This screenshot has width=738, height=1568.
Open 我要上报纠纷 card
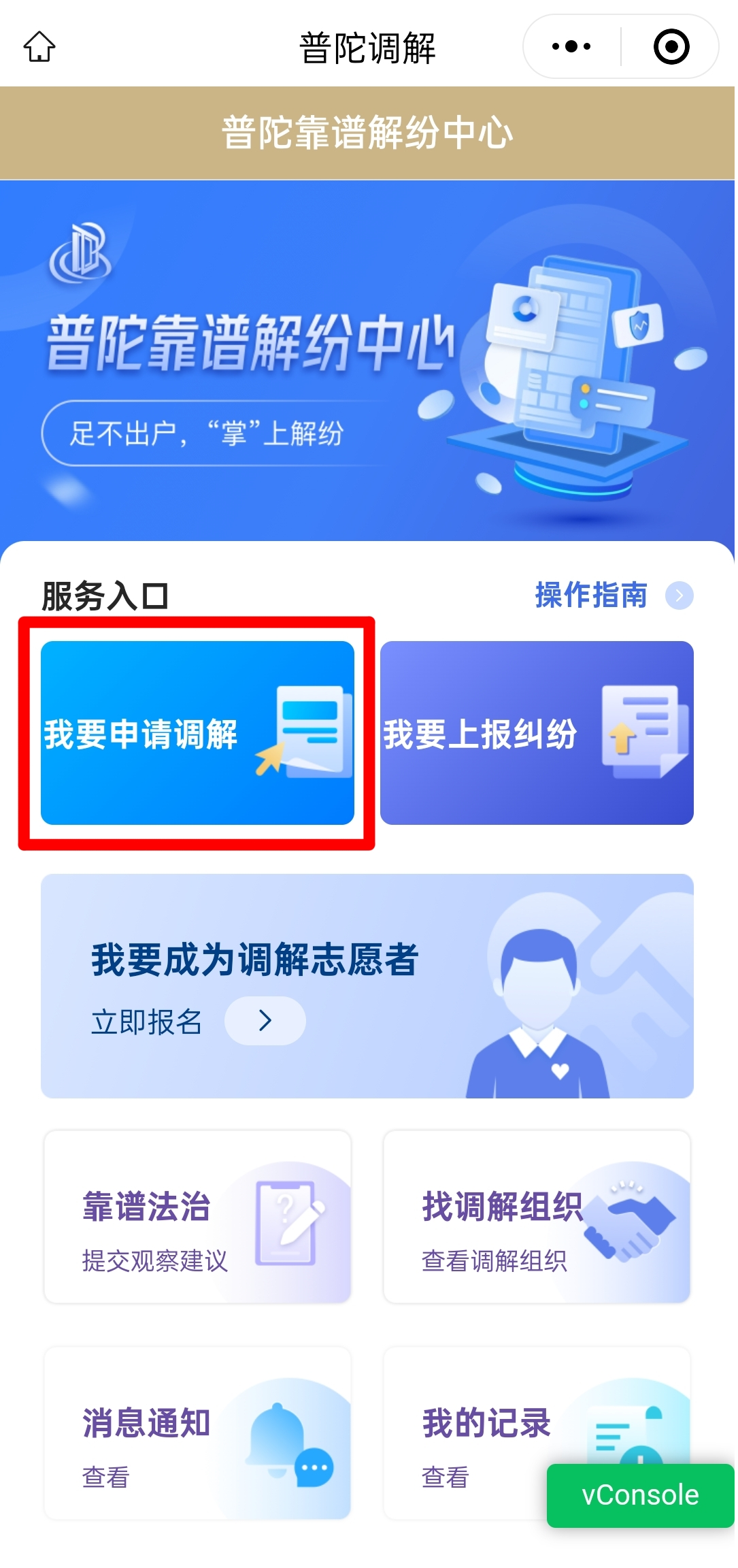(x=537, y=733)
